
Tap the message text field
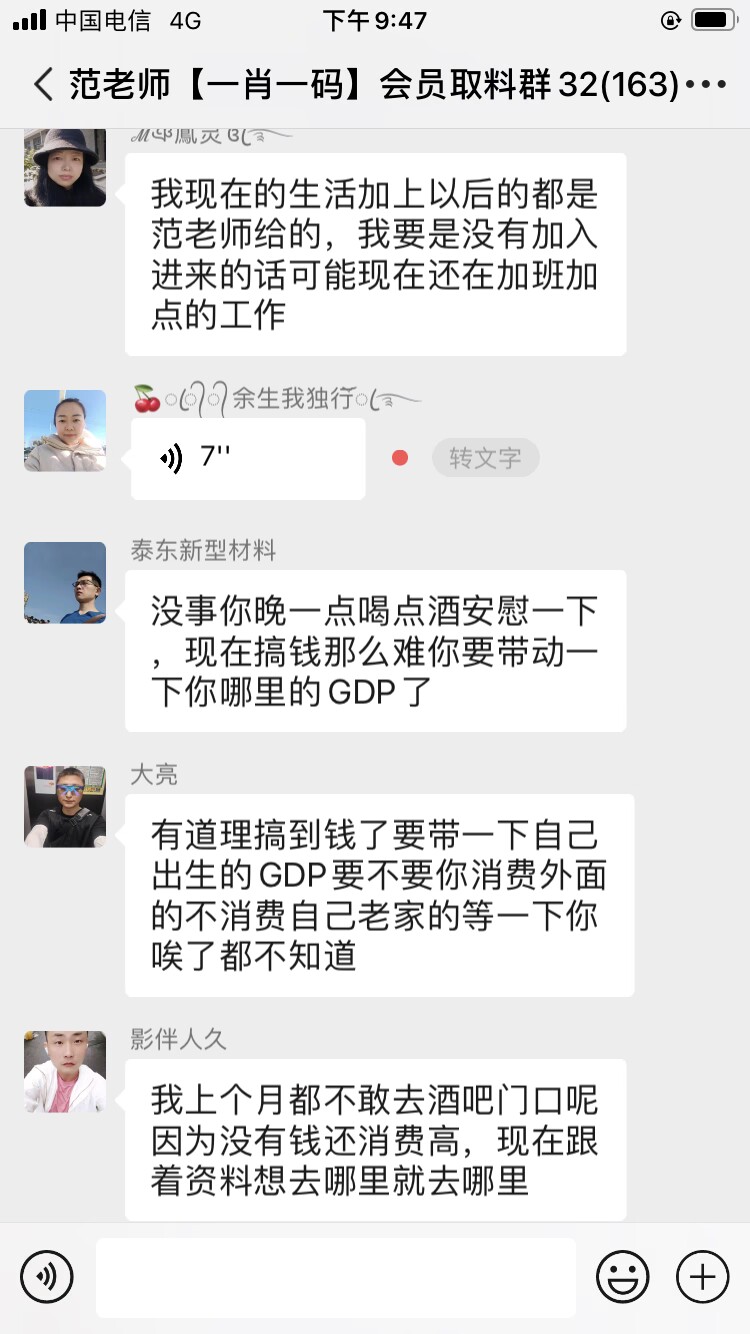335,1277
